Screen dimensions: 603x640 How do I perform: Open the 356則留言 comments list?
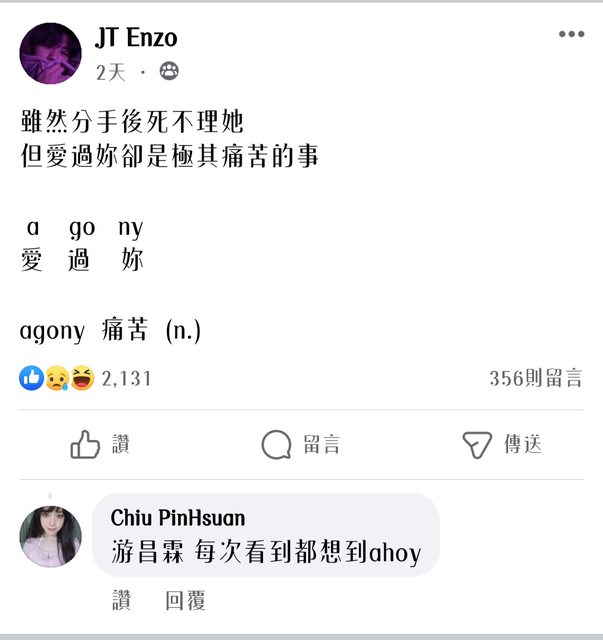coord(535,379)
